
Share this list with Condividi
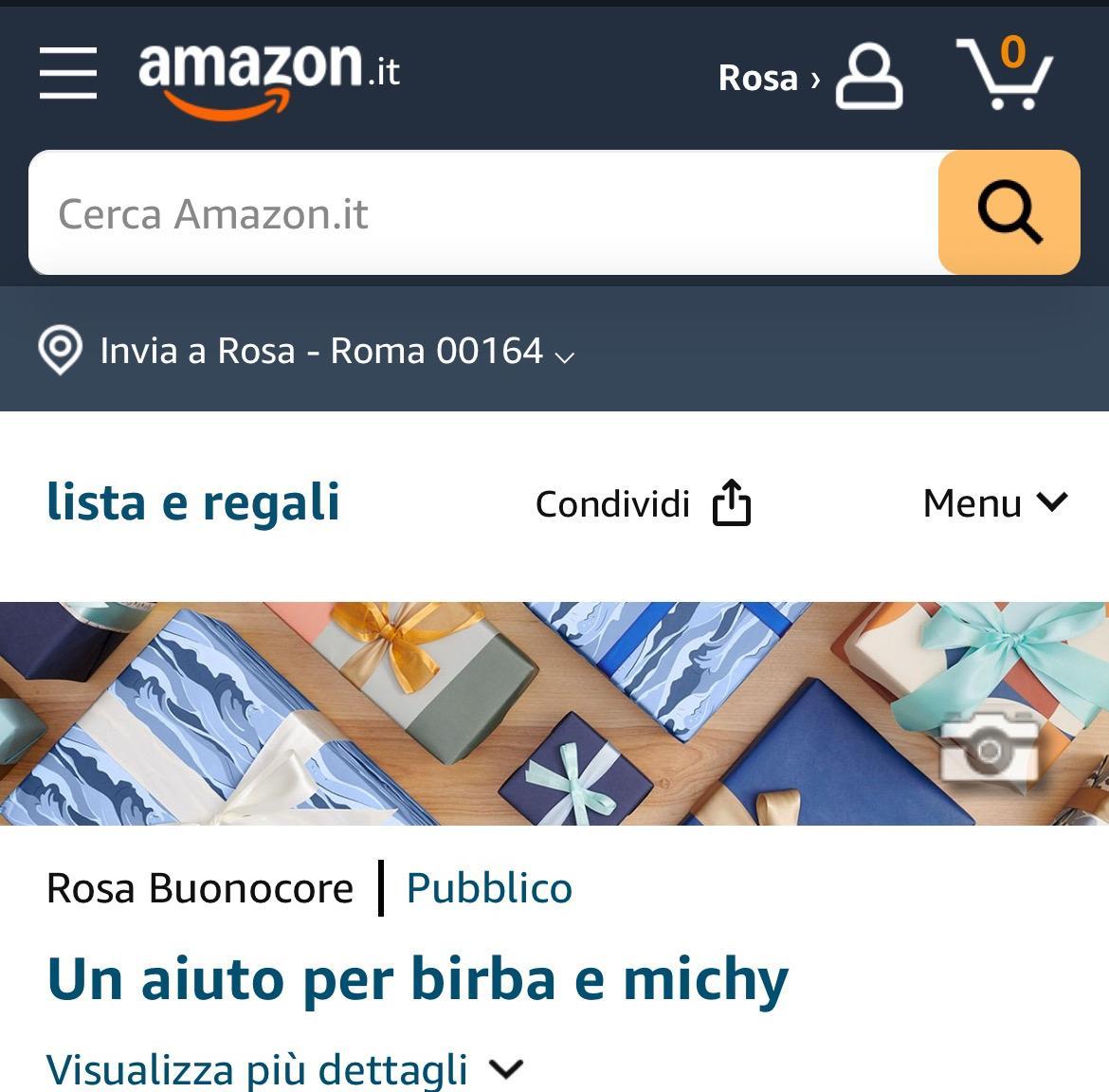click(x=643, y=503)
